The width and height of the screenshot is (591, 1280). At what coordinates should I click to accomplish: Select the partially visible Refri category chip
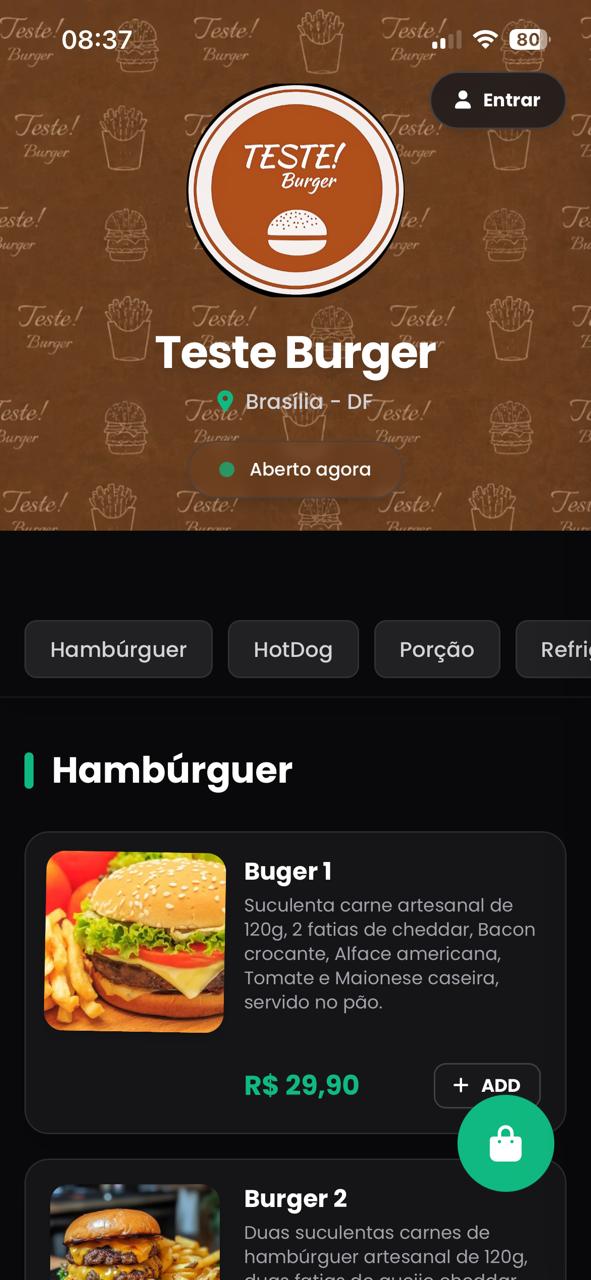coord(554,649)
